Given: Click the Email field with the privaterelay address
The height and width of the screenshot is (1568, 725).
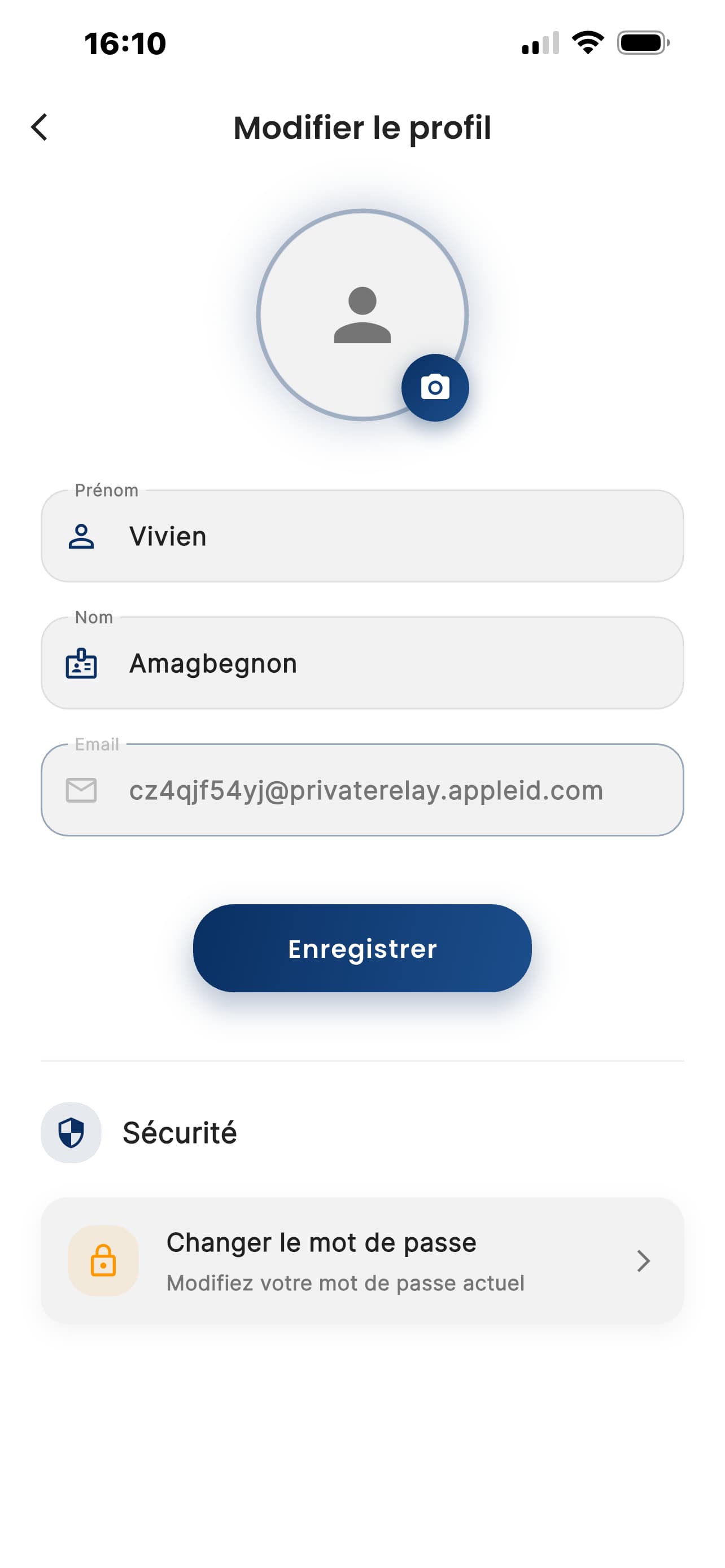Looking at the screenshot, I should click(x=362, y=790).
